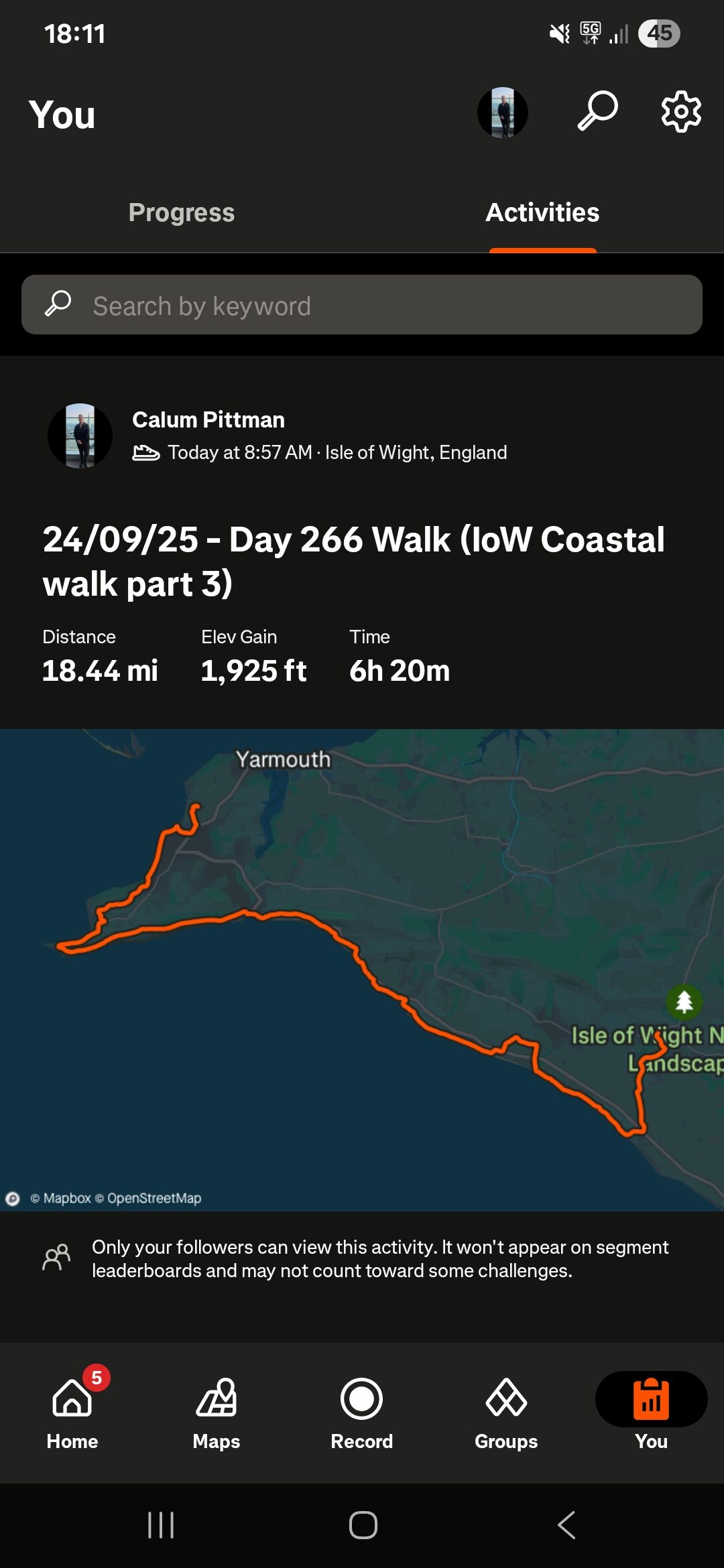Select the You tab in bottom bar
This screenshot has width=724, height=1568.
[651, 1410]
